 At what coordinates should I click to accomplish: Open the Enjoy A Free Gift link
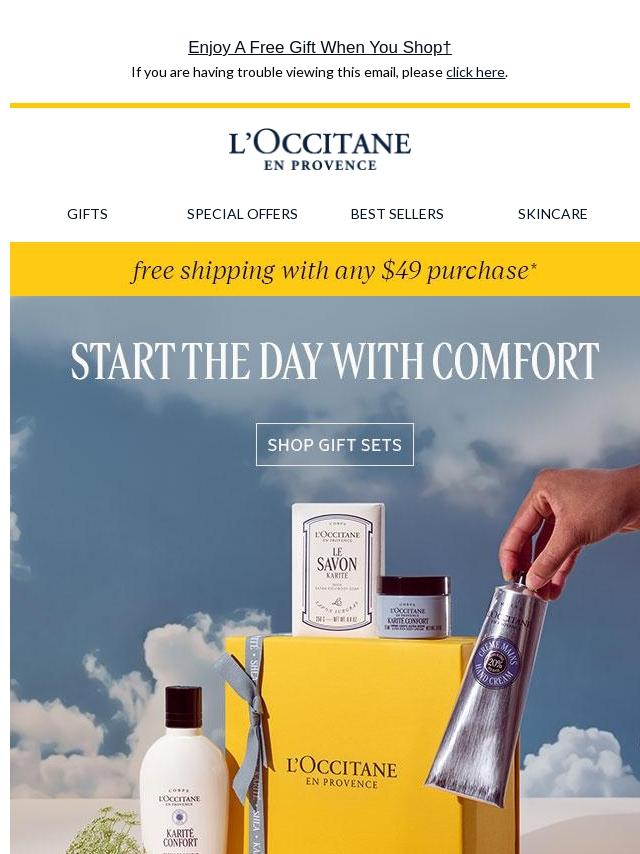click(320, 47)
